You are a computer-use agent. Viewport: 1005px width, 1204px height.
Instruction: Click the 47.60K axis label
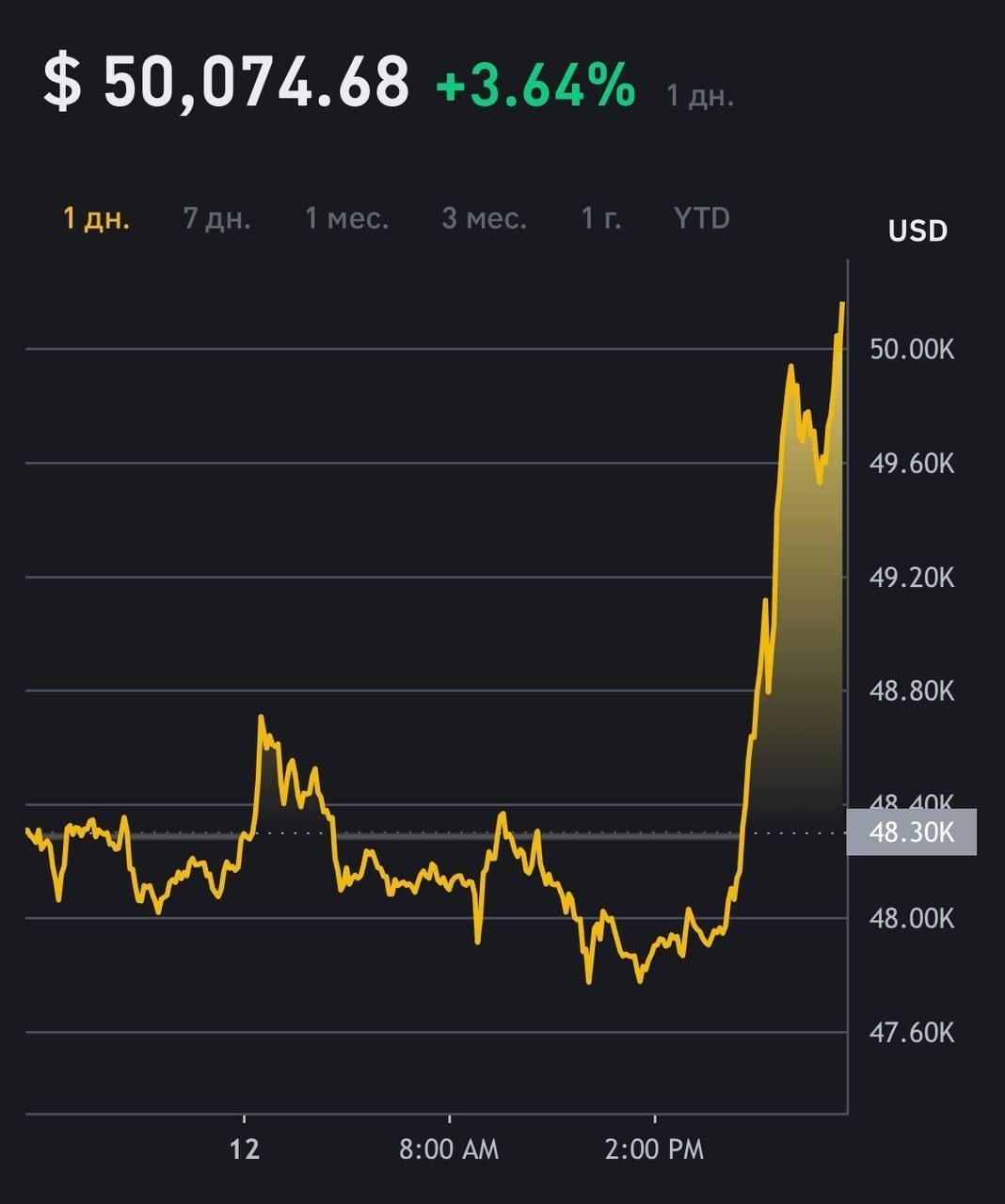click(910, 1033)
